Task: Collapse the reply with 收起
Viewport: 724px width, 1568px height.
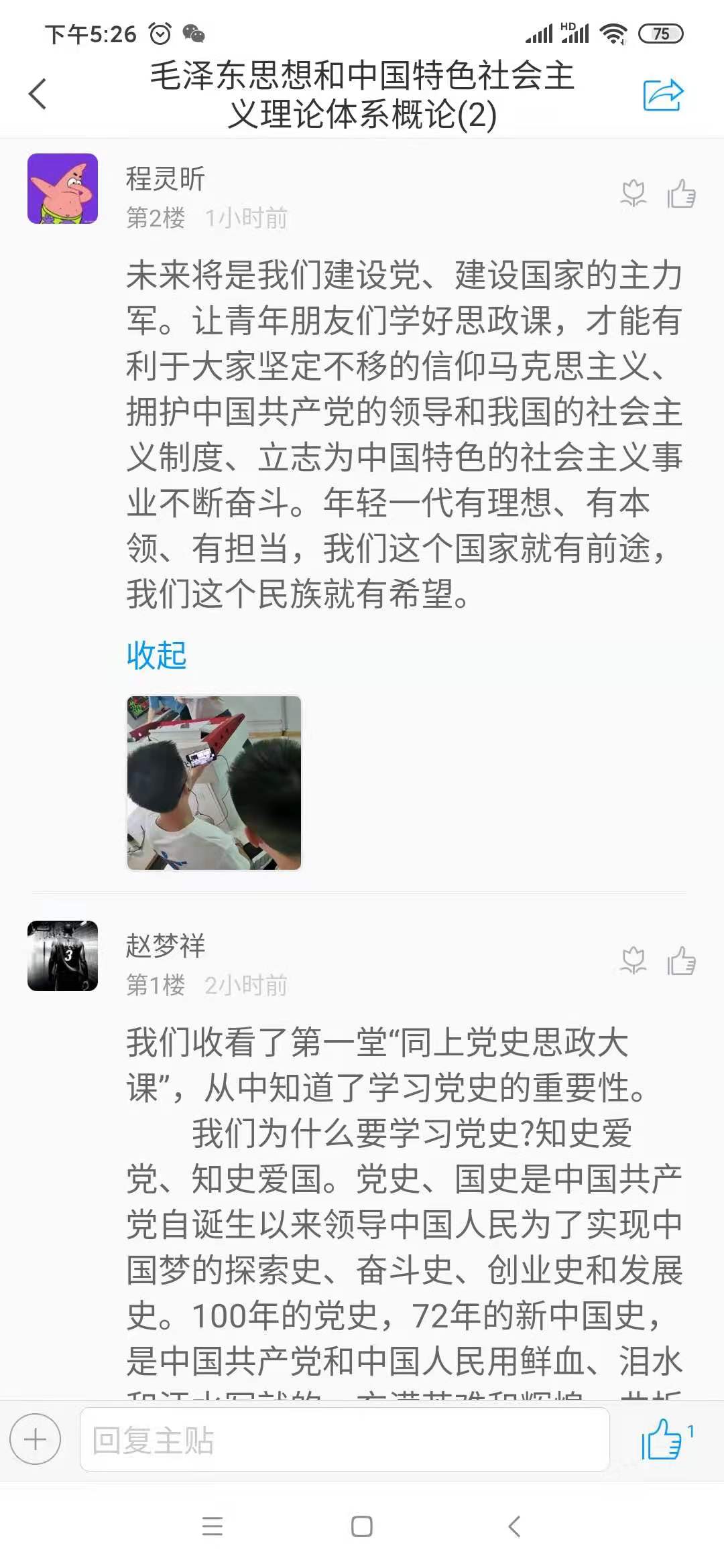Action: (x=156, y=655)
